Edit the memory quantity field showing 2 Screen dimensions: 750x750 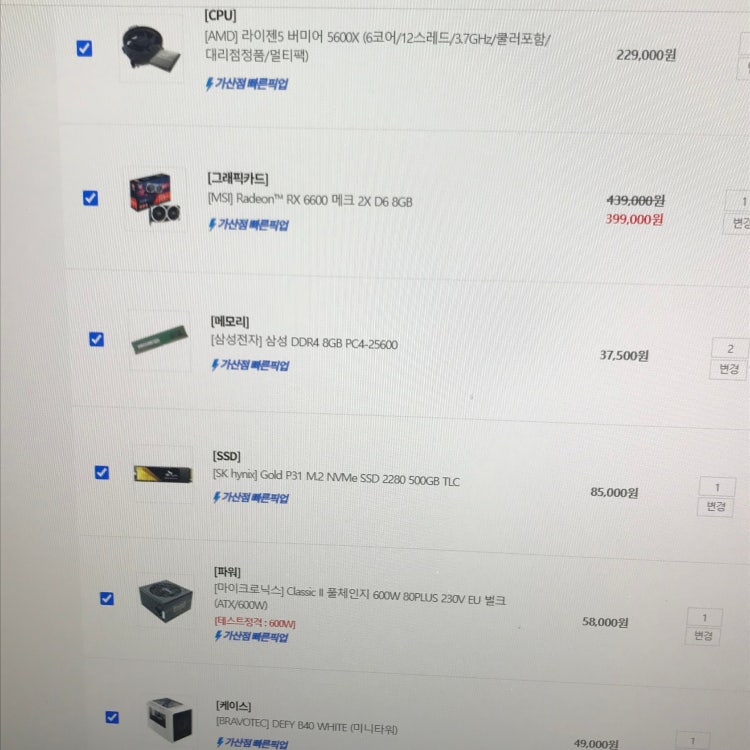click(x=730, y=349)
